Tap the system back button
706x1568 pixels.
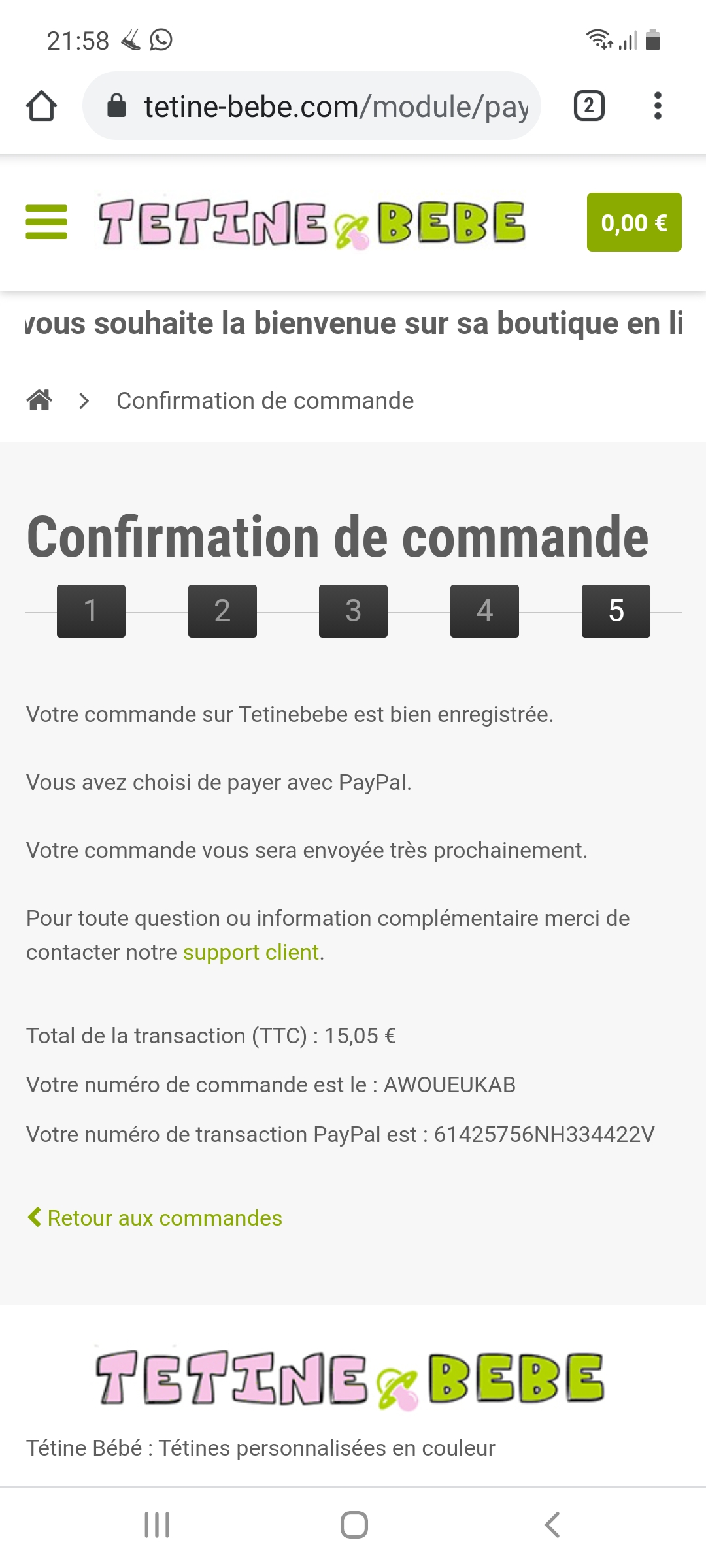point(552,1525)
